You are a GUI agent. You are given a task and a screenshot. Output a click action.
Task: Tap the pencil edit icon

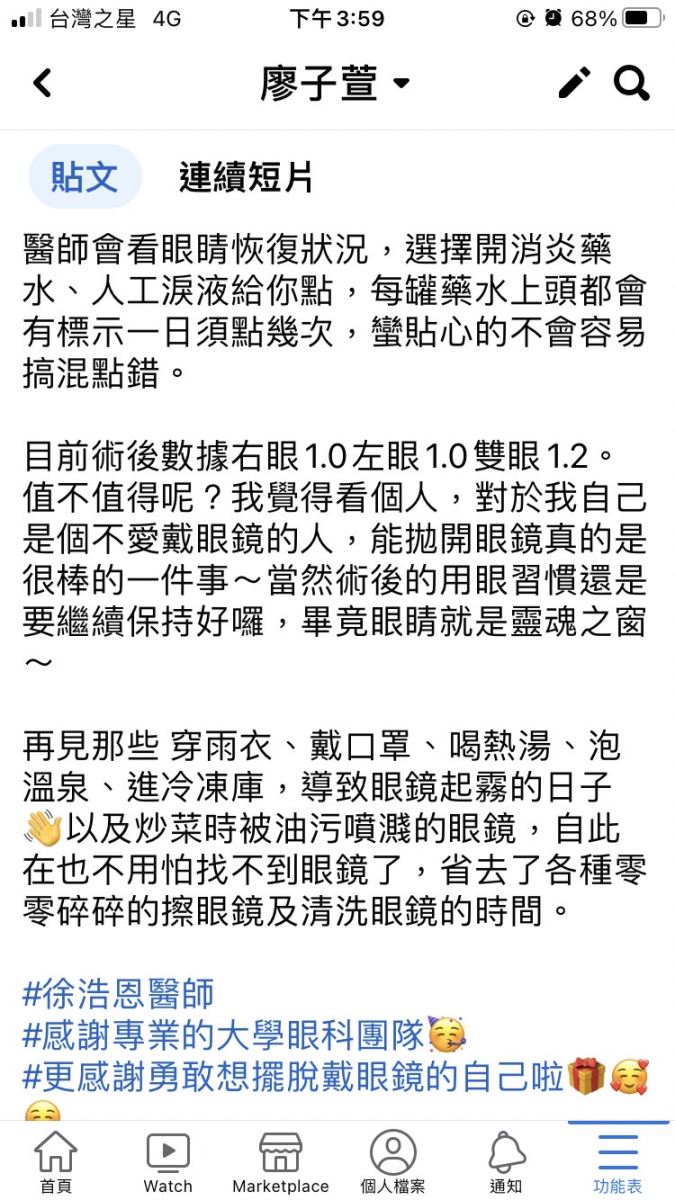tap(574, 83)
